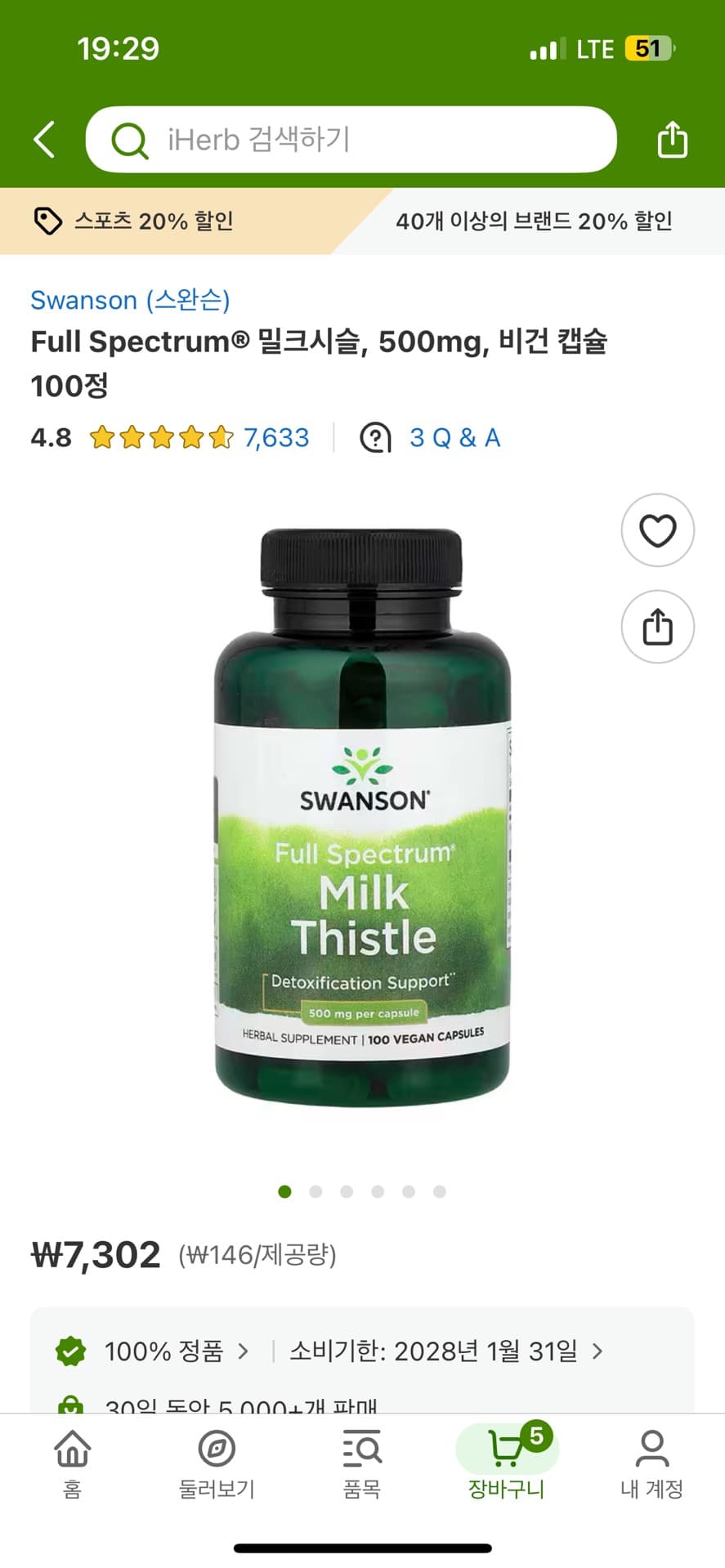Share product via icon below the heart
The image size is (725, 1568).
coord(657,627)
